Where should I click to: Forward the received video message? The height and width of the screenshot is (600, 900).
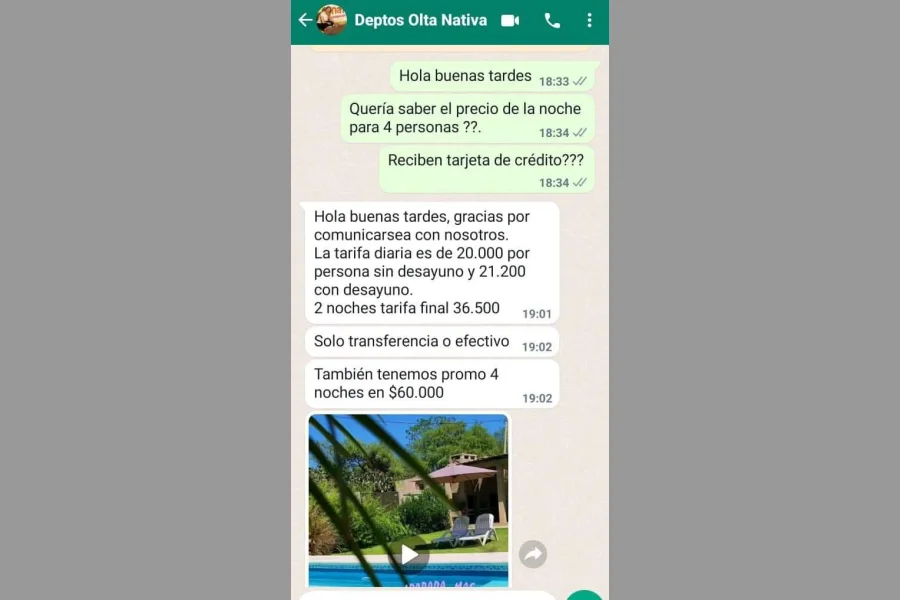coord(533,554)
